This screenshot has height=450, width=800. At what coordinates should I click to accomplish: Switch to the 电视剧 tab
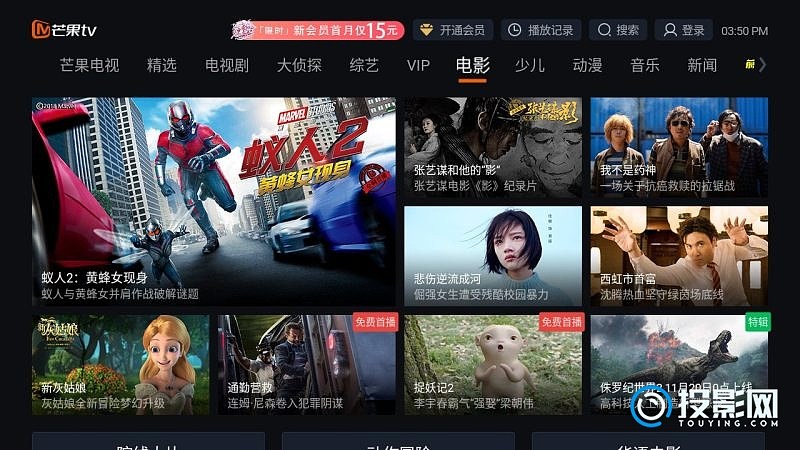227,66
